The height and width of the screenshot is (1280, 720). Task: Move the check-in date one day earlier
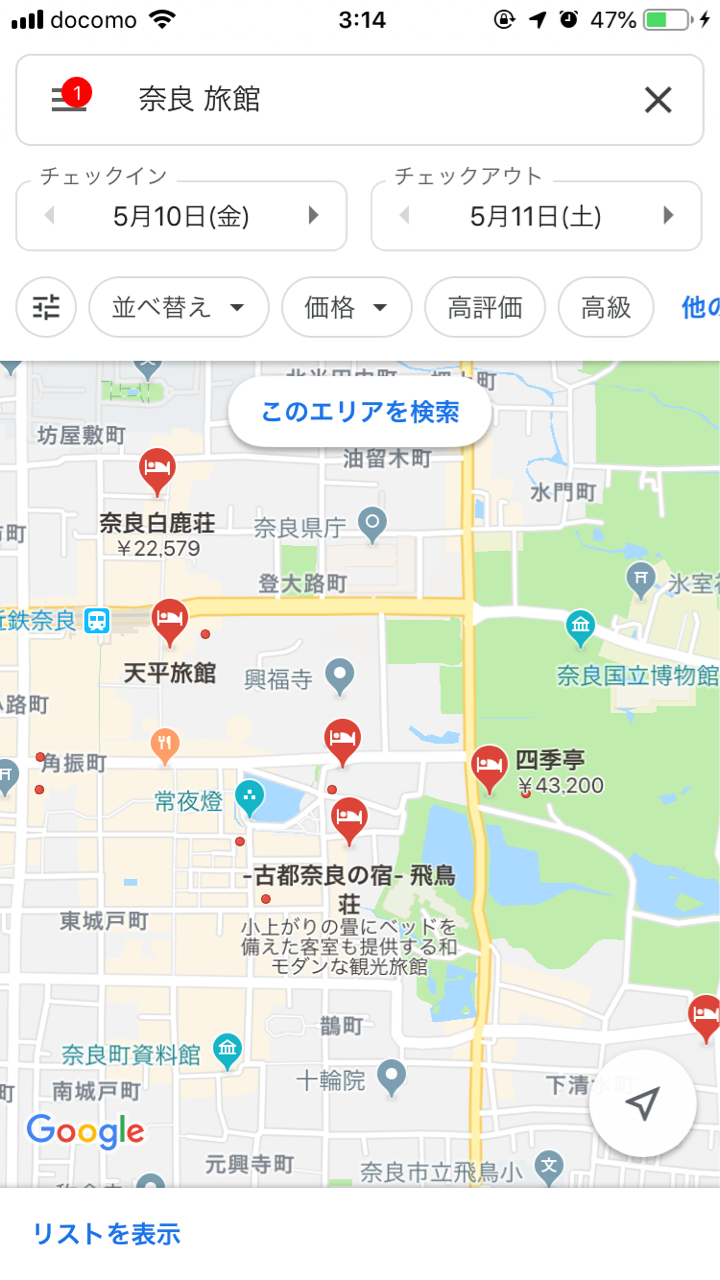tap(50, 215)
